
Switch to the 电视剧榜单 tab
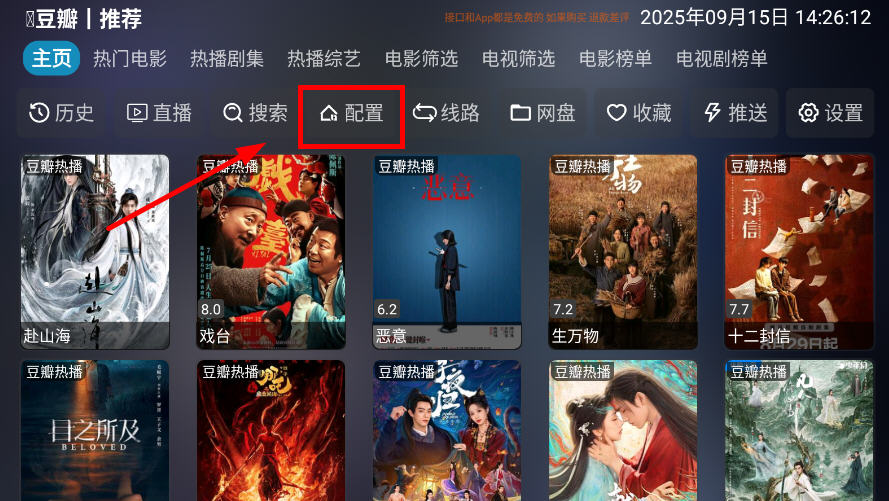[x=722, y=59]
